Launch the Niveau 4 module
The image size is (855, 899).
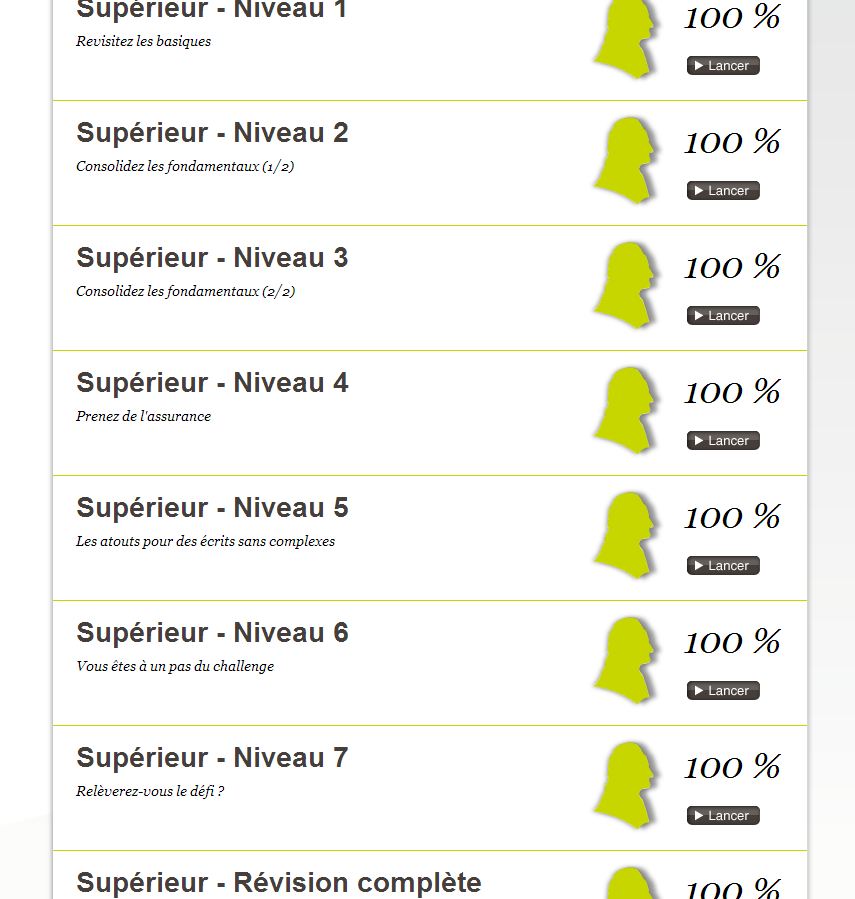pyautogui.click(x=723, y=441)
